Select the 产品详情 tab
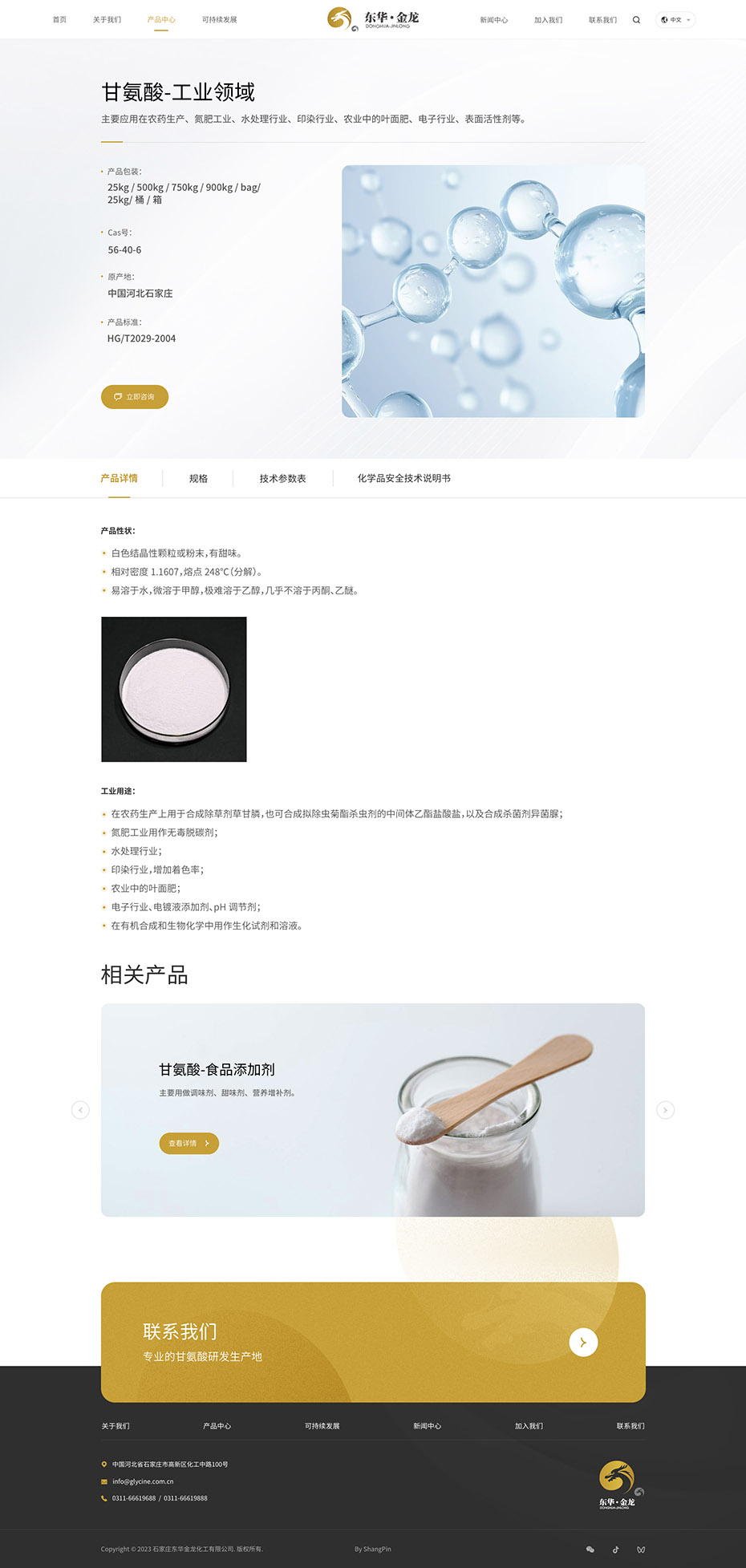The width and height of the screenshot is (746, 1568). point(119,479)
